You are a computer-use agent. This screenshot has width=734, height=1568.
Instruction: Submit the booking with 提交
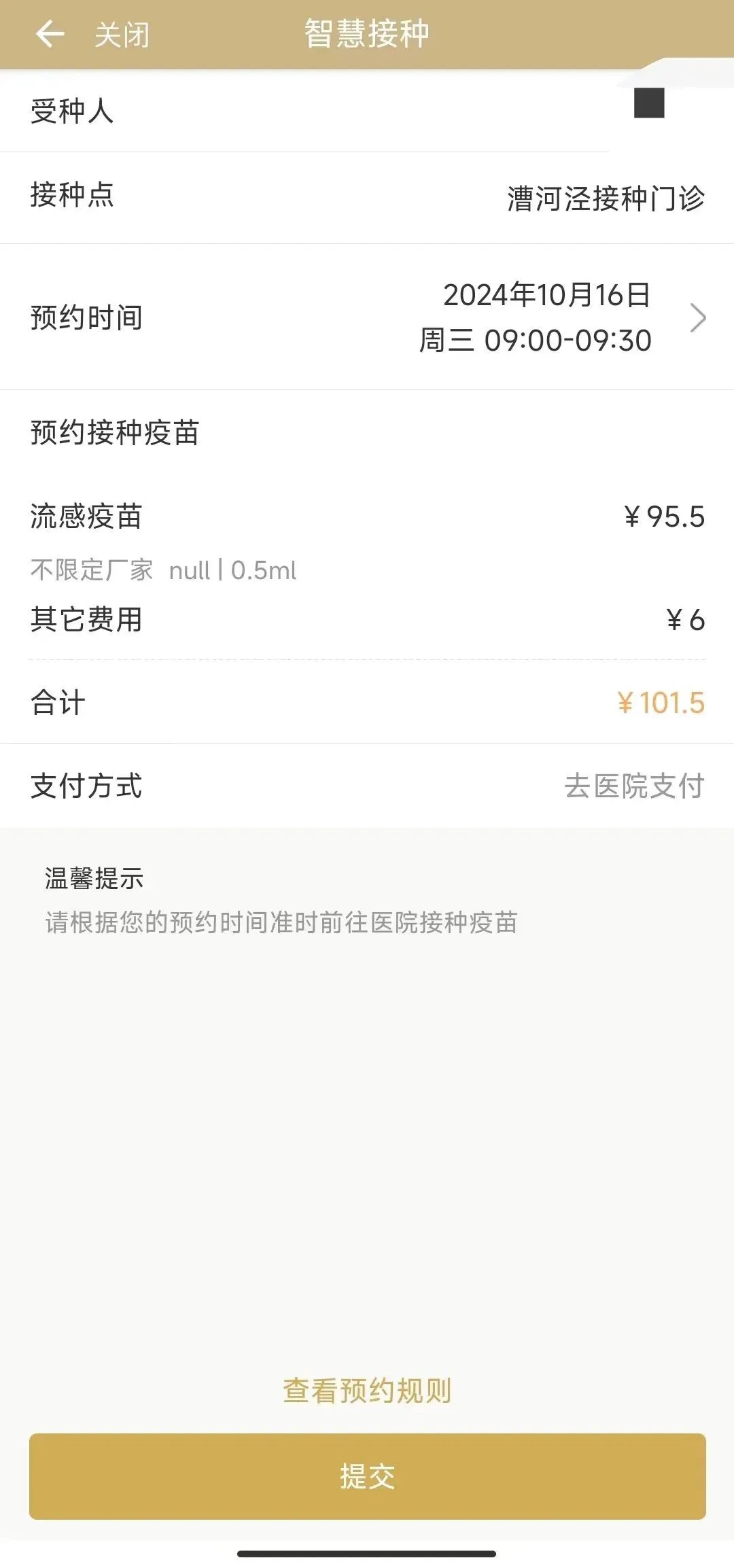[x=367, y=1476]
